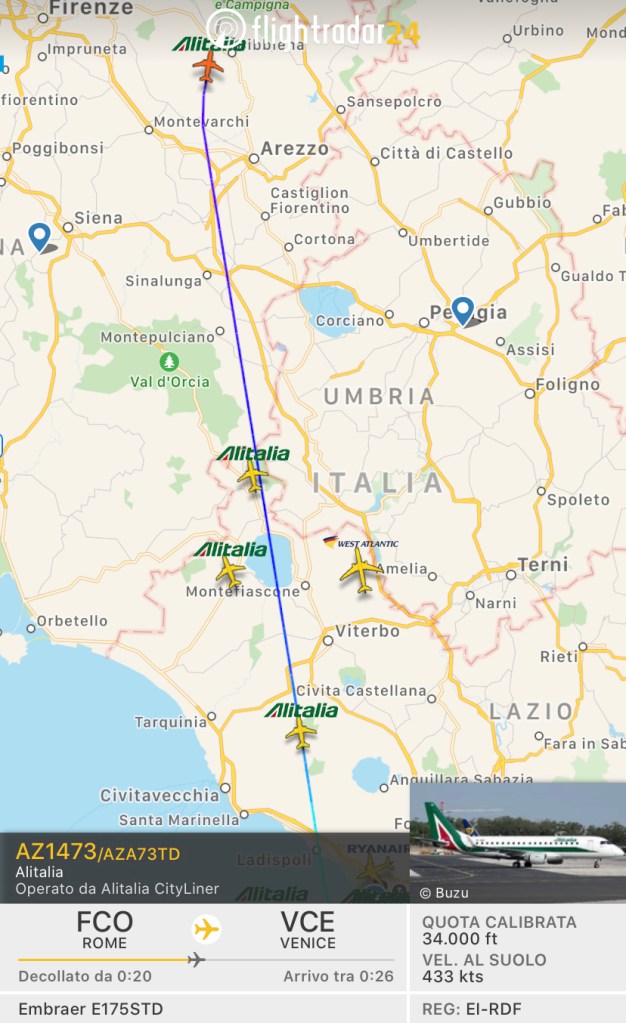Select the Alitalia plane below Val d'Orcia
Screen dimensions: 626x1023
[x=253, y=475]
